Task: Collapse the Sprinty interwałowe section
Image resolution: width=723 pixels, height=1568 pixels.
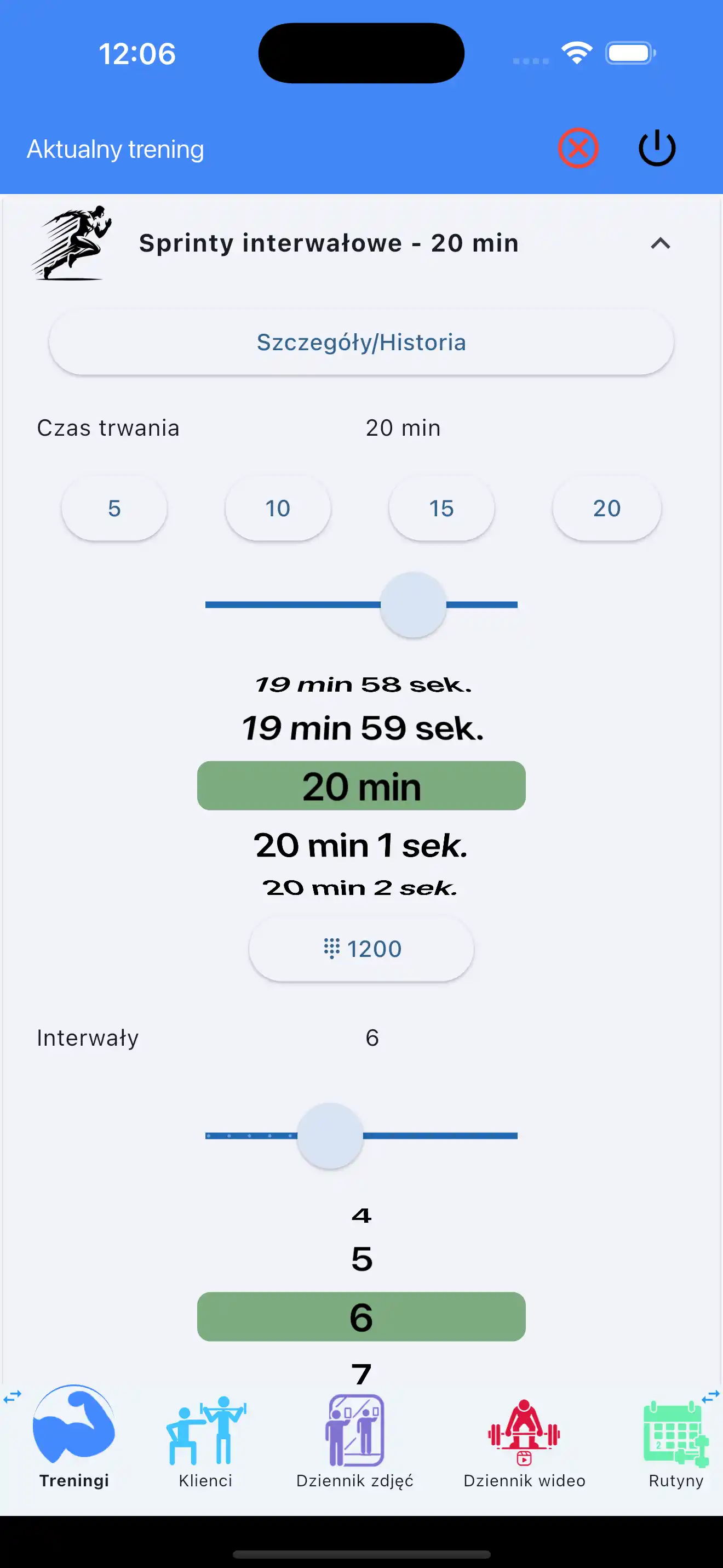Action: 661,244
